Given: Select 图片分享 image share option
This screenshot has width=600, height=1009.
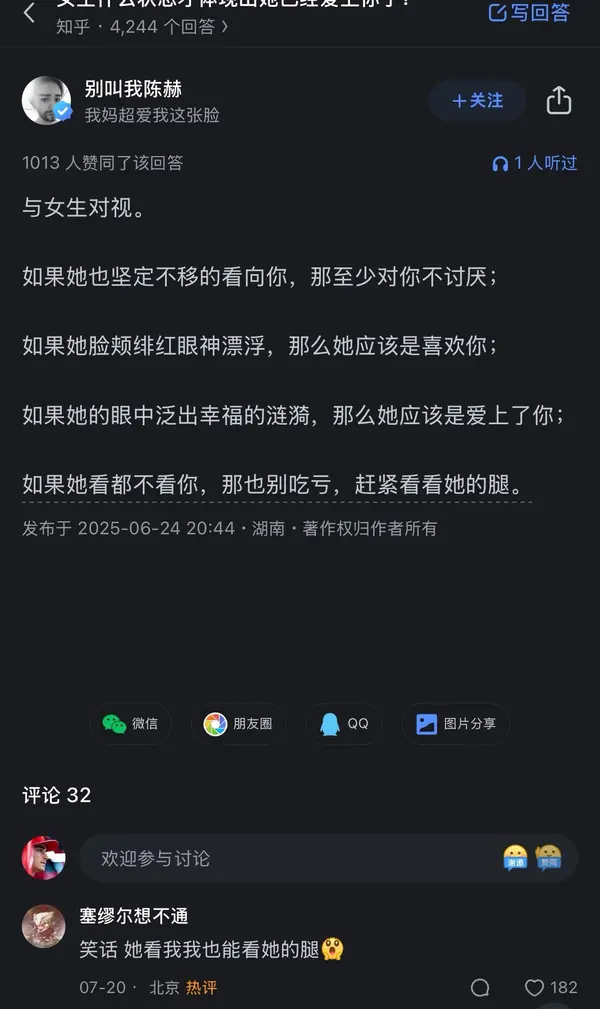Looking at the screenshot, I should coord(455,724).
